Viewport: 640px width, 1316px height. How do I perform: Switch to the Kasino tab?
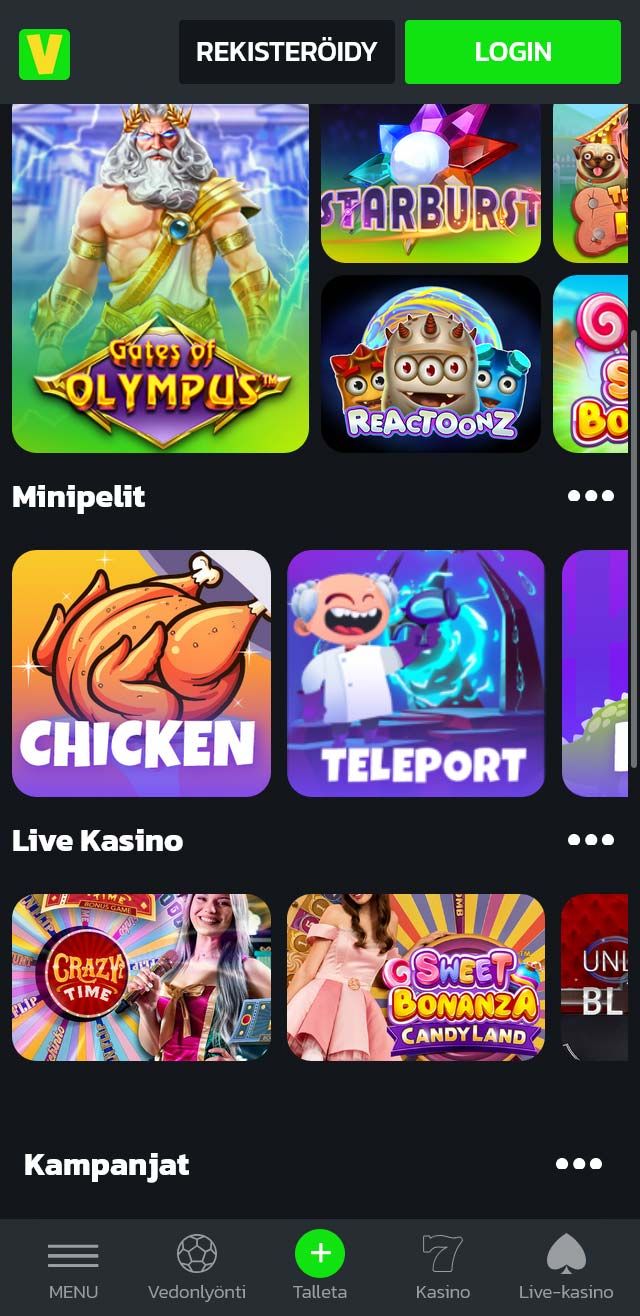pyautogui.click(x=442, y=1268)
